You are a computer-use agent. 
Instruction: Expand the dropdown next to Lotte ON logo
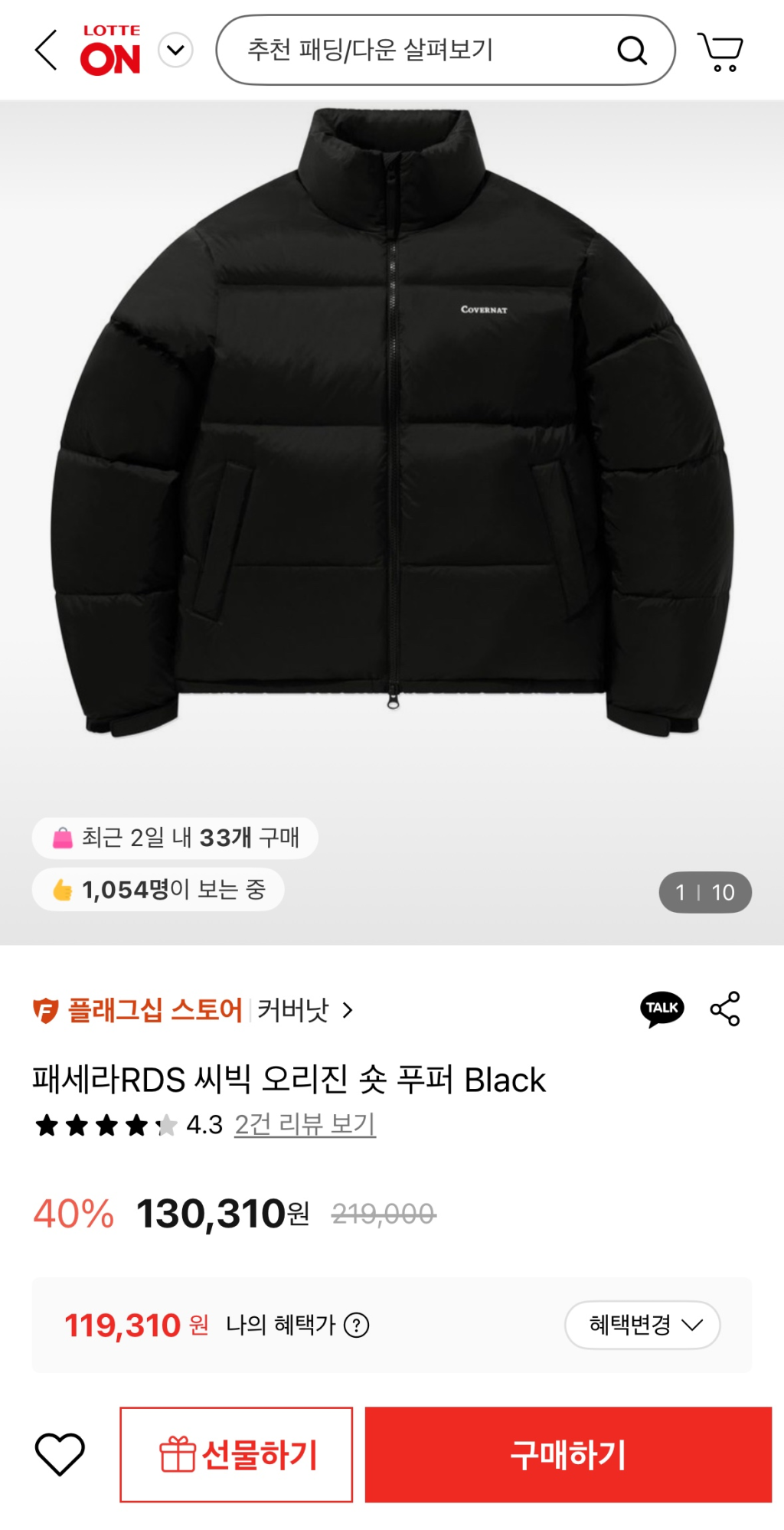point(175,51)
